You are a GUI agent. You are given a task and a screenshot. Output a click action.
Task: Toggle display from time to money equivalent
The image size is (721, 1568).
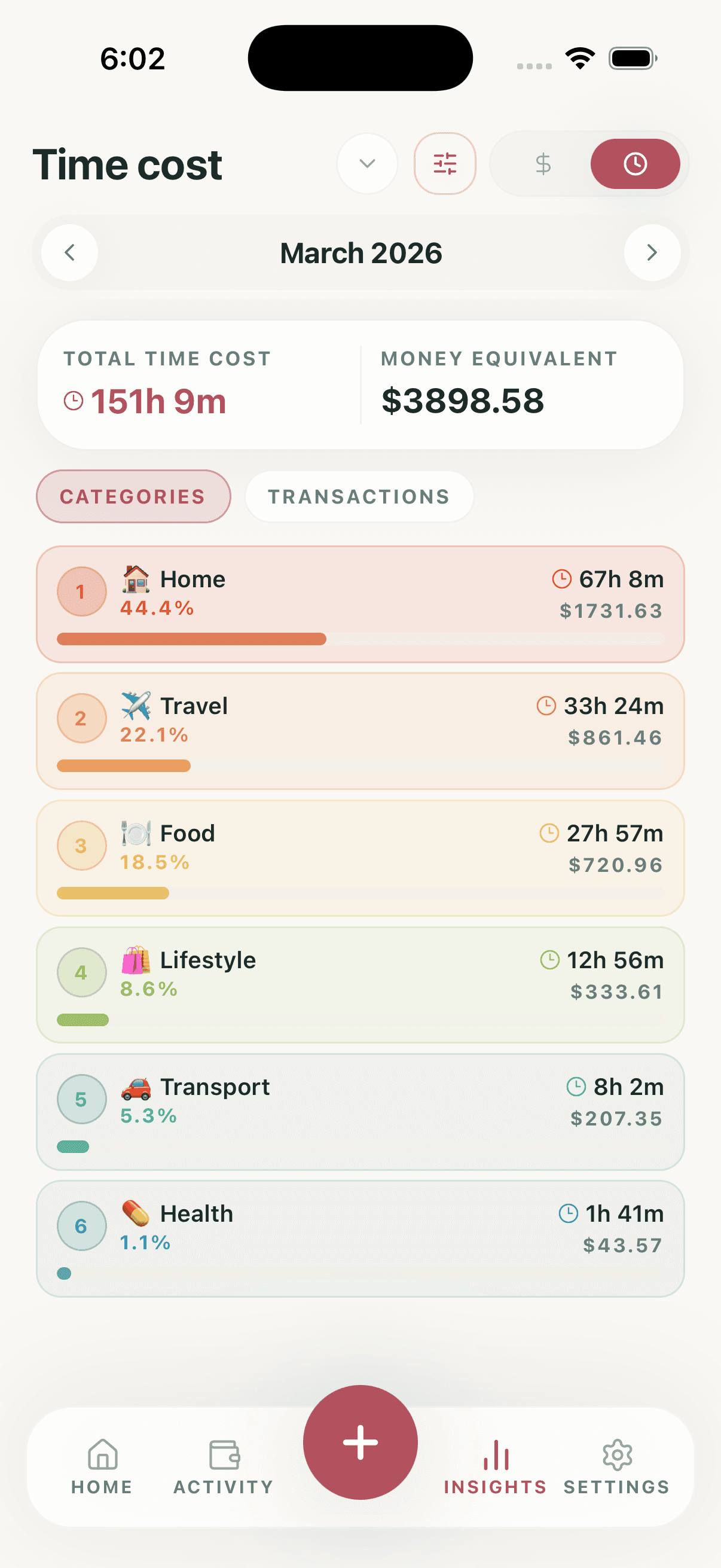pos(543,164)
